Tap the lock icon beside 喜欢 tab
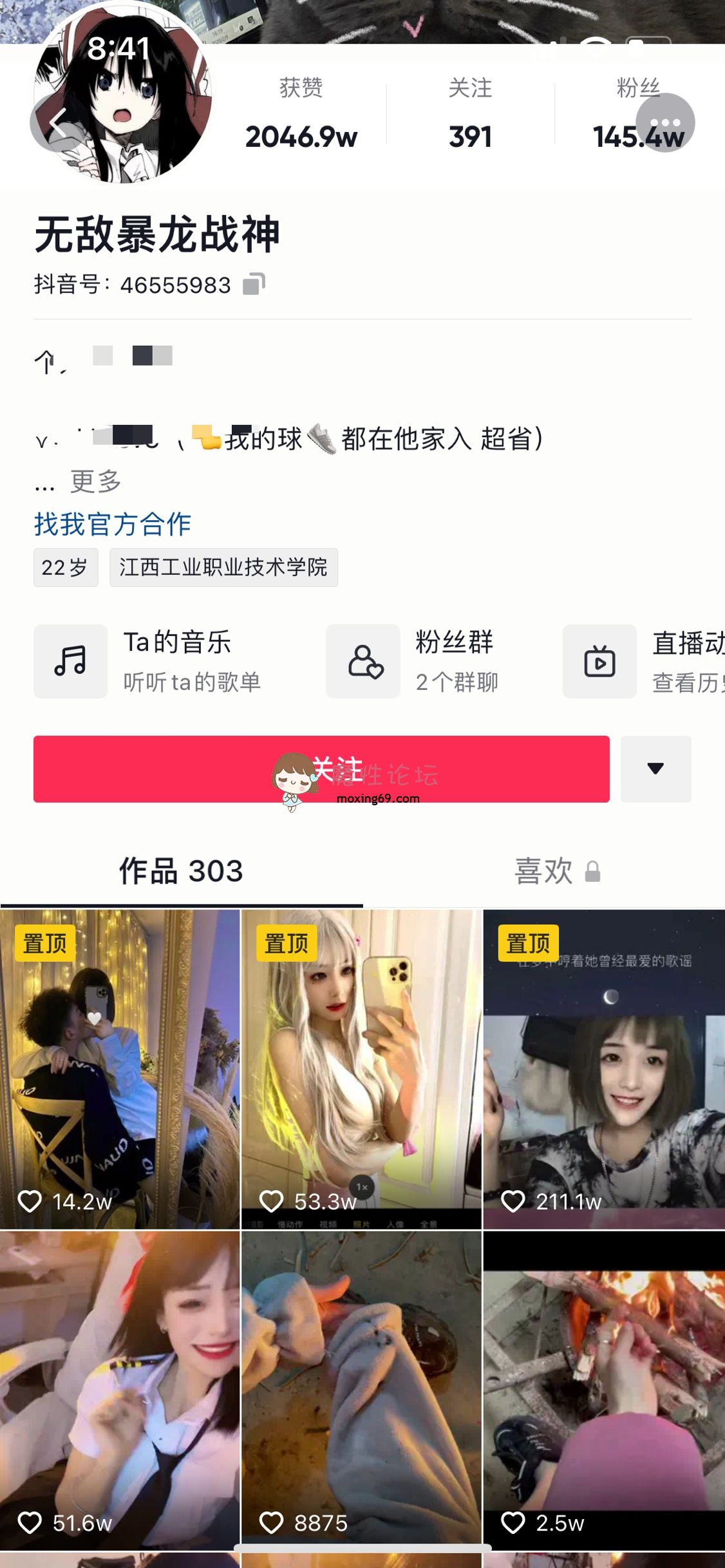The width and height of the screenshot is (725, 1568). (593, 872)
